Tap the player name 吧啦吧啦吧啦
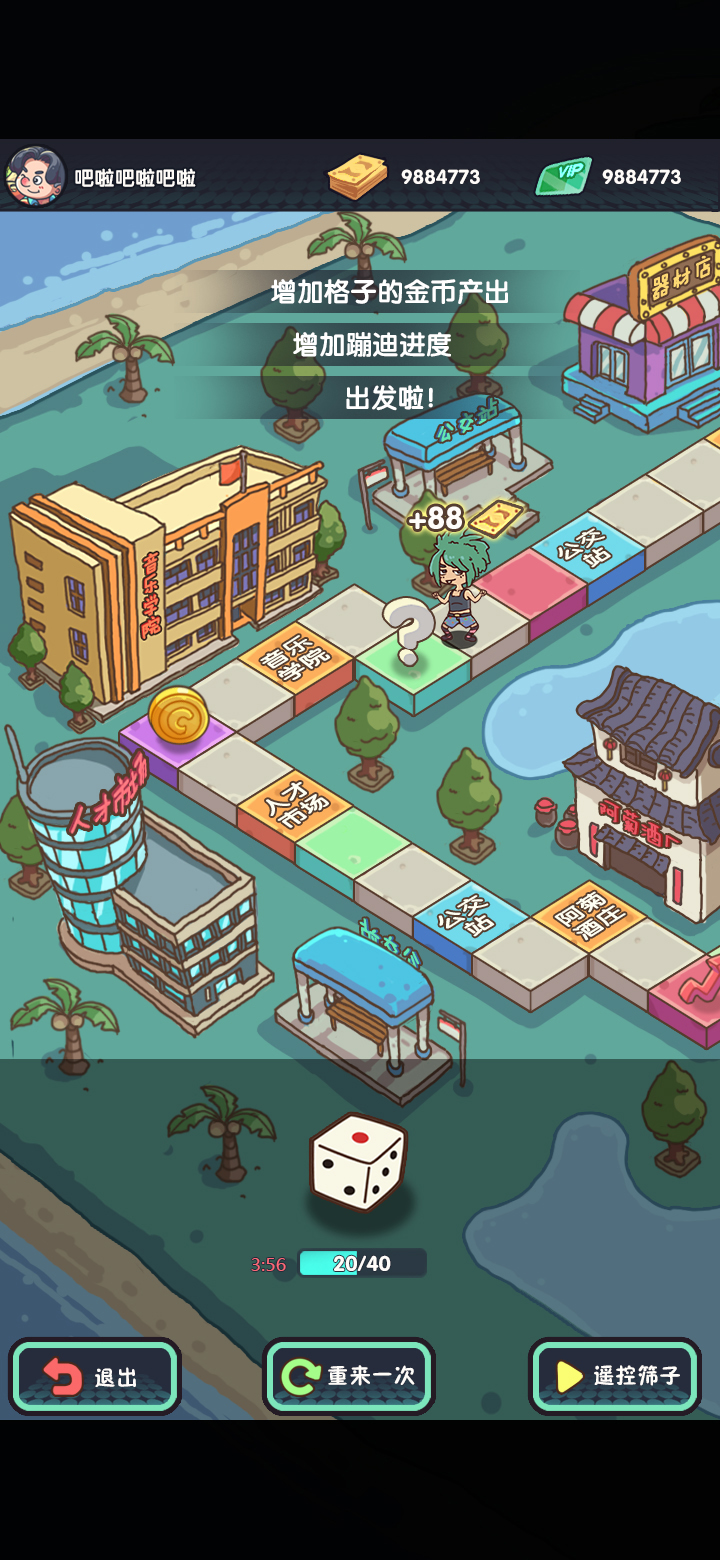The height and width of the screenshot is (1560, 720). (136, 177)
